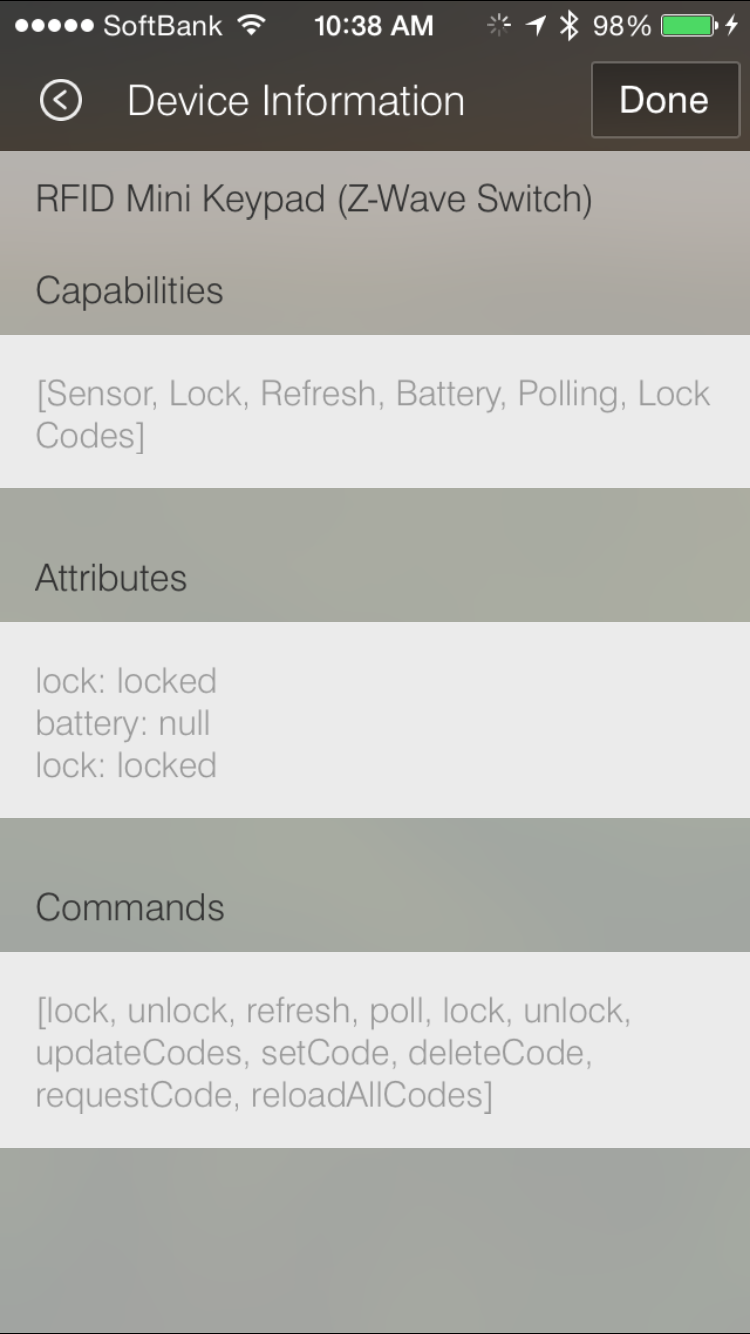Tap the 10:38 AM clock display
The width and height of the screenshot is (750, 1334).
coord(374,25)
